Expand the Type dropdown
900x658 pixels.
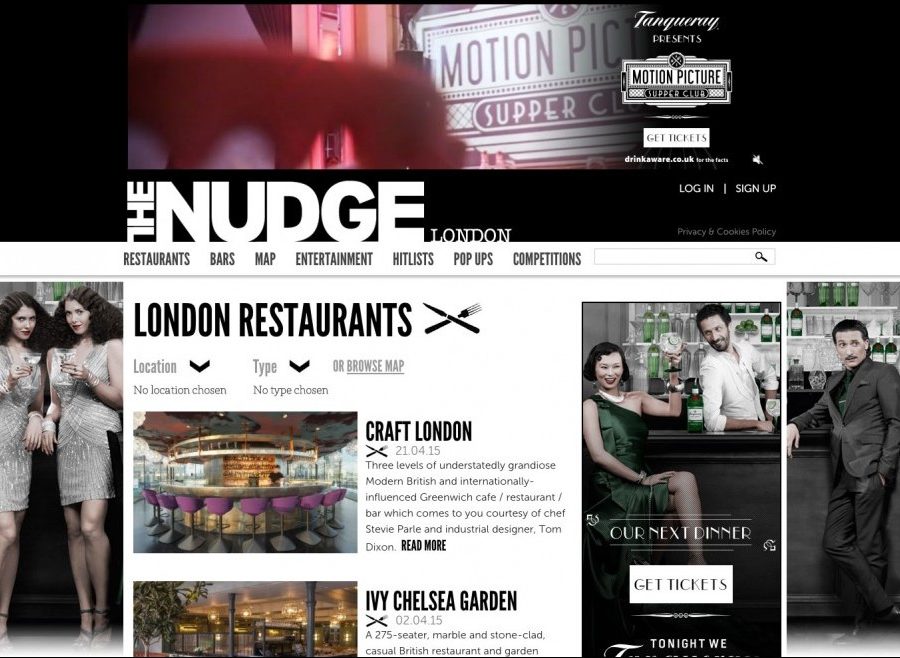299,366
